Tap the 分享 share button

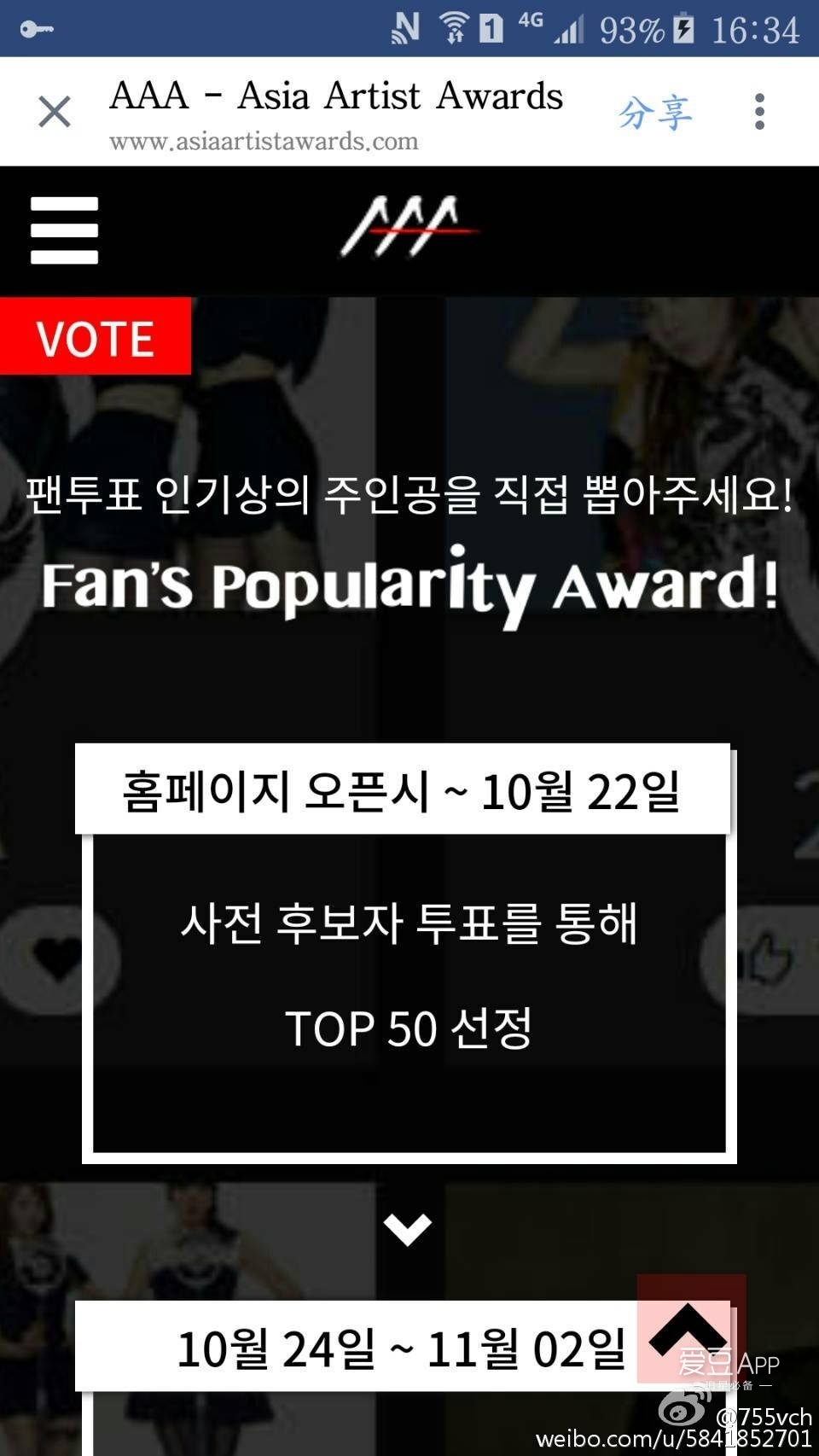point(654,112)
